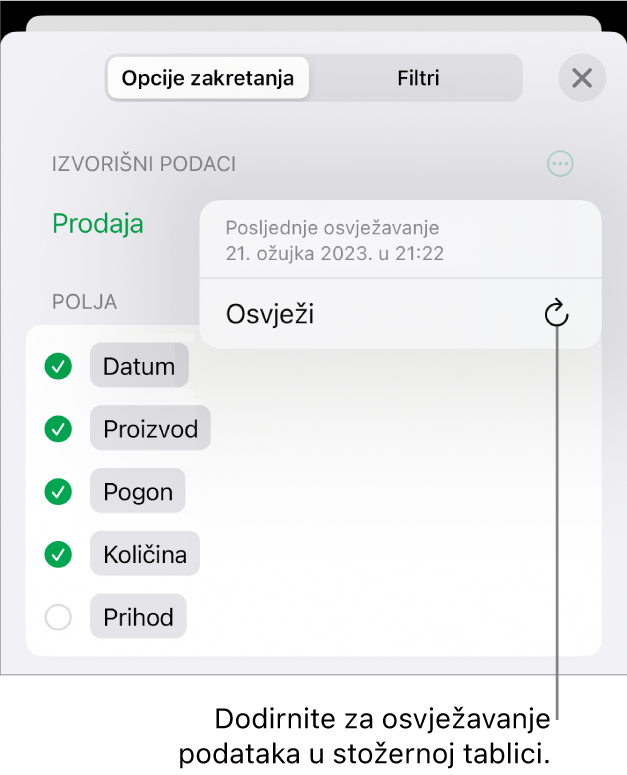Select the Opcije zakretanja tab
The image size is (627, 775).
coord(208,78)
